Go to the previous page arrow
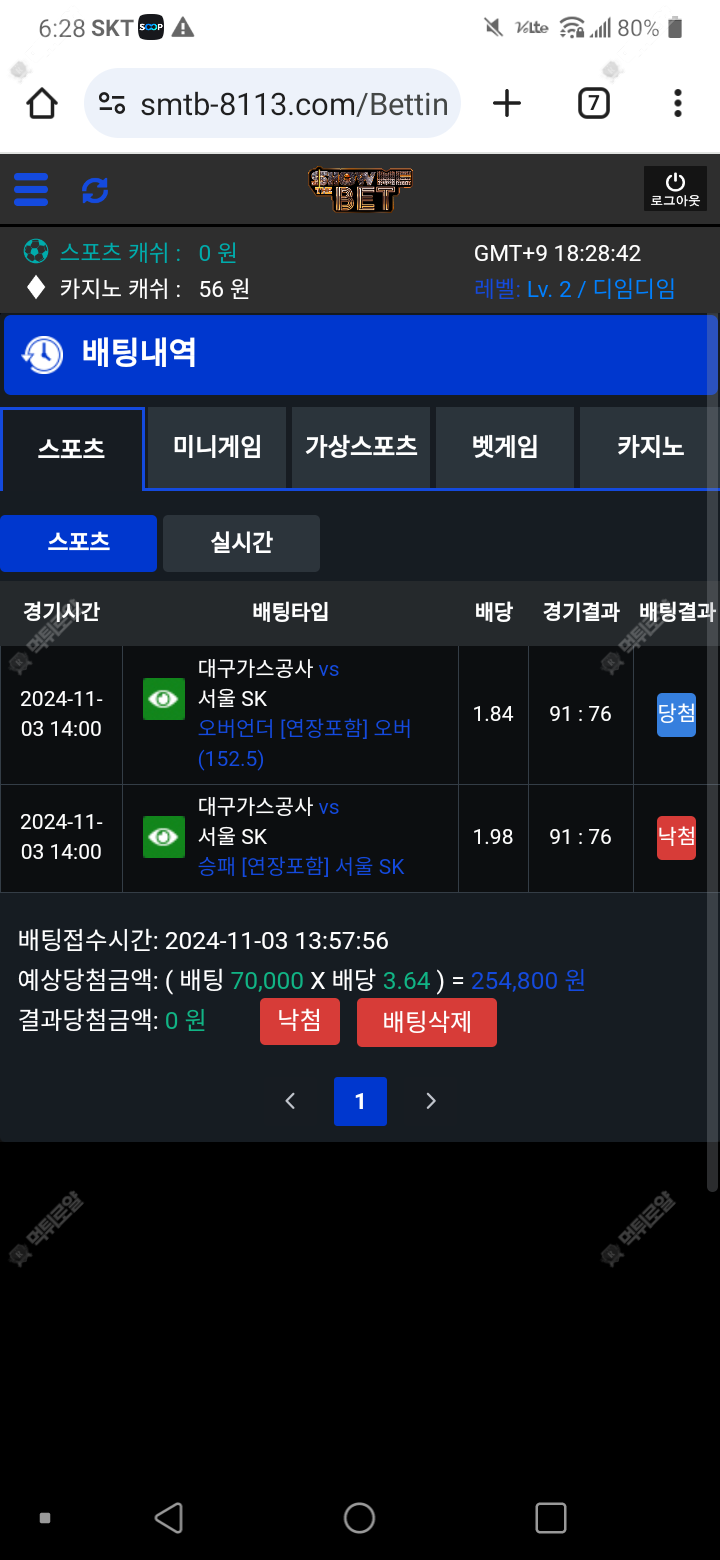 [290, 1101]
